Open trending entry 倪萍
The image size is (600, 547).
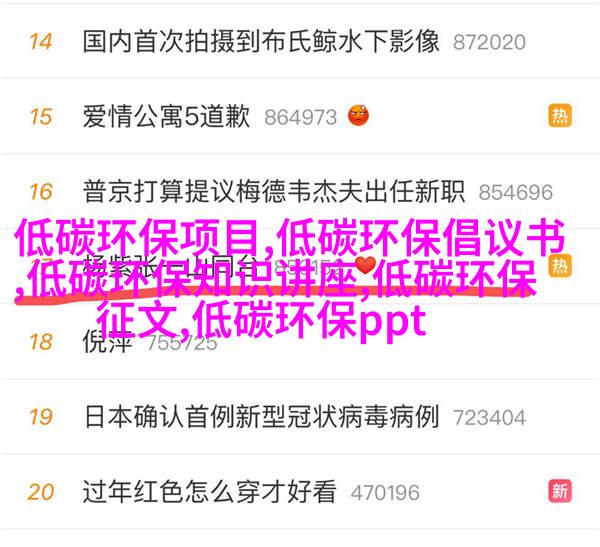(108, 342)
